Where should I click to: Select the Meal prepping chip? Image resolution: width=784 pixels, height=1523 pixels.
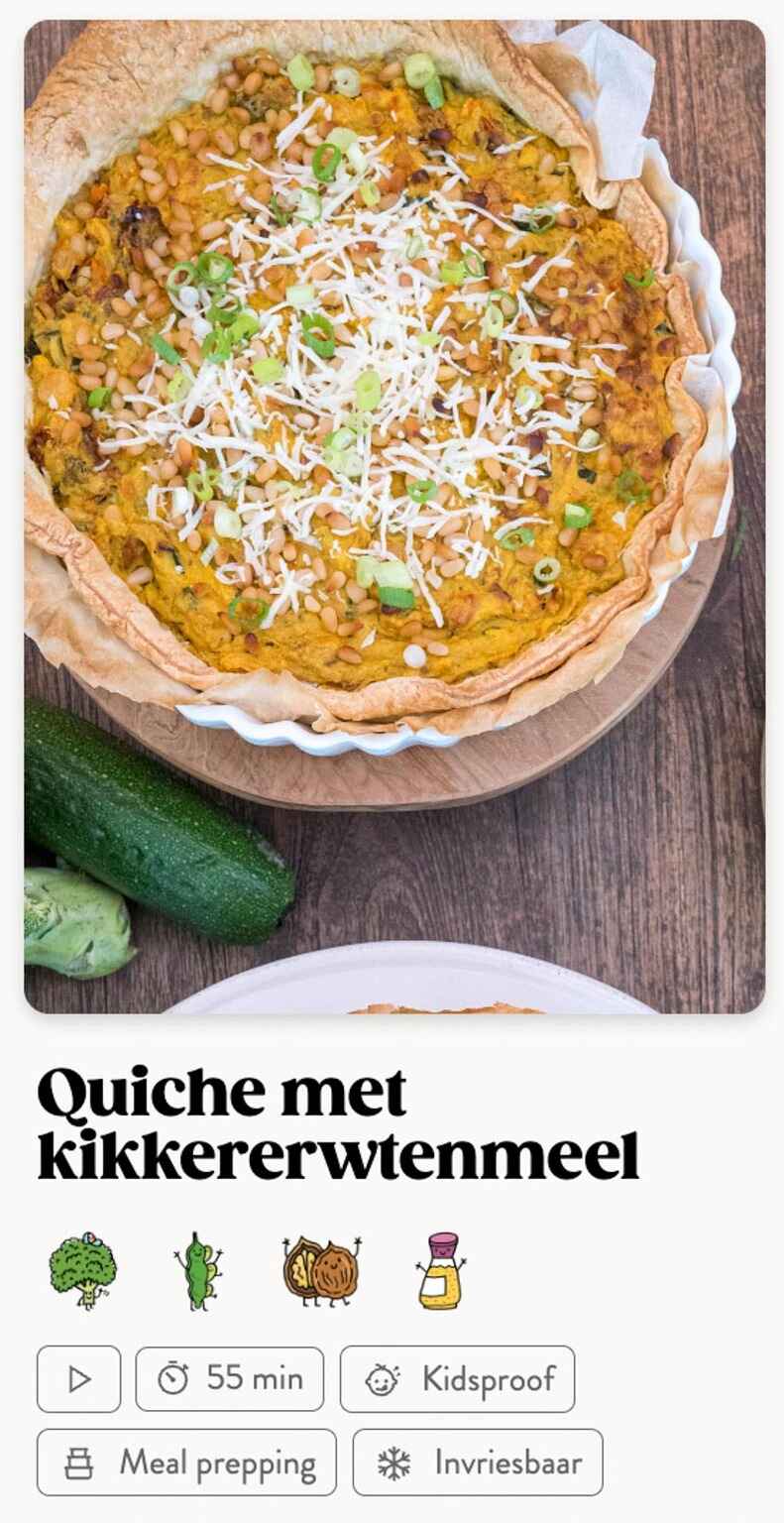click(186, 1463)
